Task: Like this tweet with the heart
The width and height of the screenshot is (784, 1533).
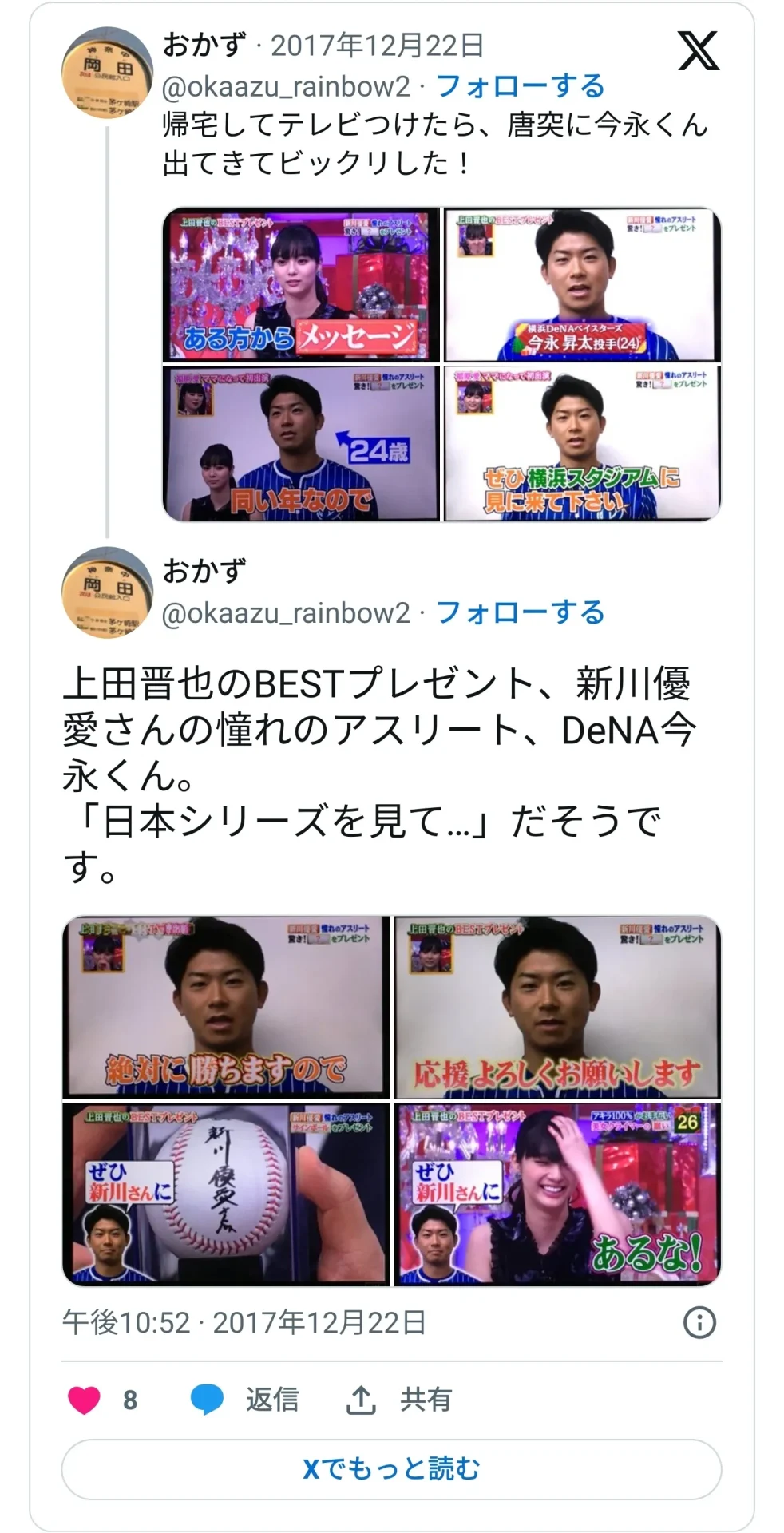Action: click(85, 1400)
